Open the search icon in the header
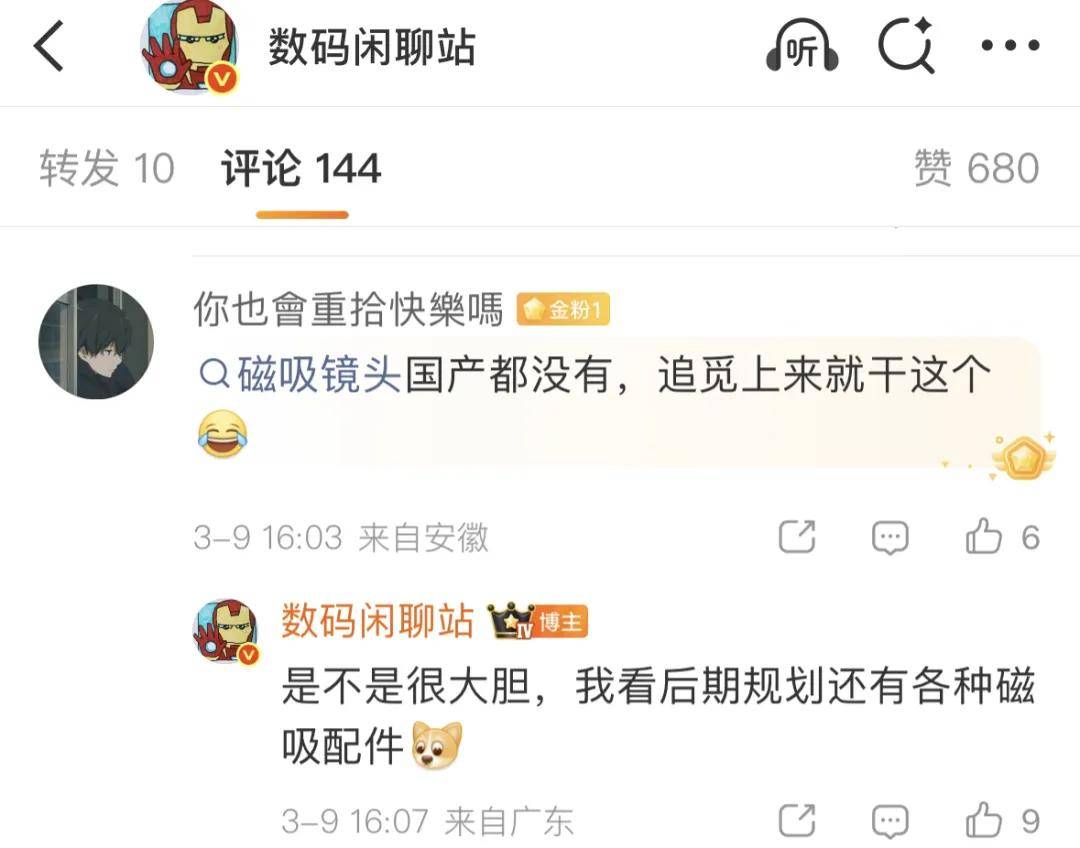This screenshot has width=1080, height=848. pos(906,46)
